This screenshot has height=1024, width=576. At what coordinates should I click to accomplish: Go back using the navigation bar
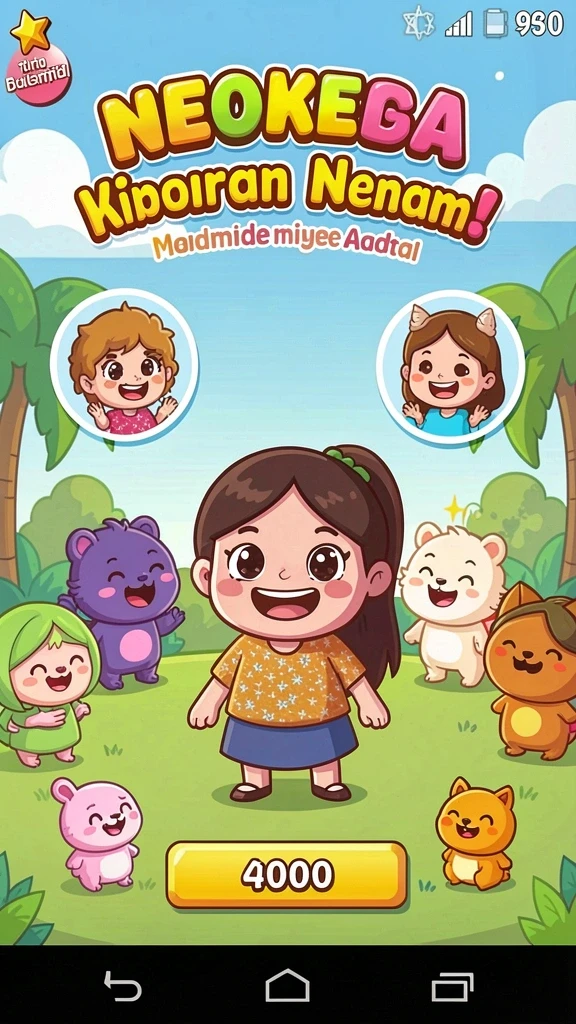point(123,985)
